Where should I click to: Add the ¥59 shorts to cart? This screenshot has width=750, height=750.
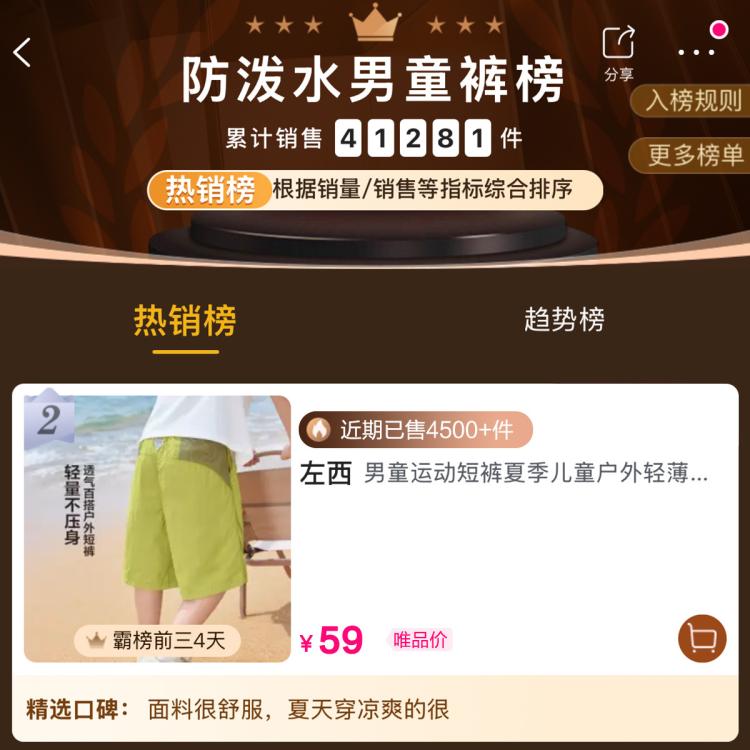point(702,638)
